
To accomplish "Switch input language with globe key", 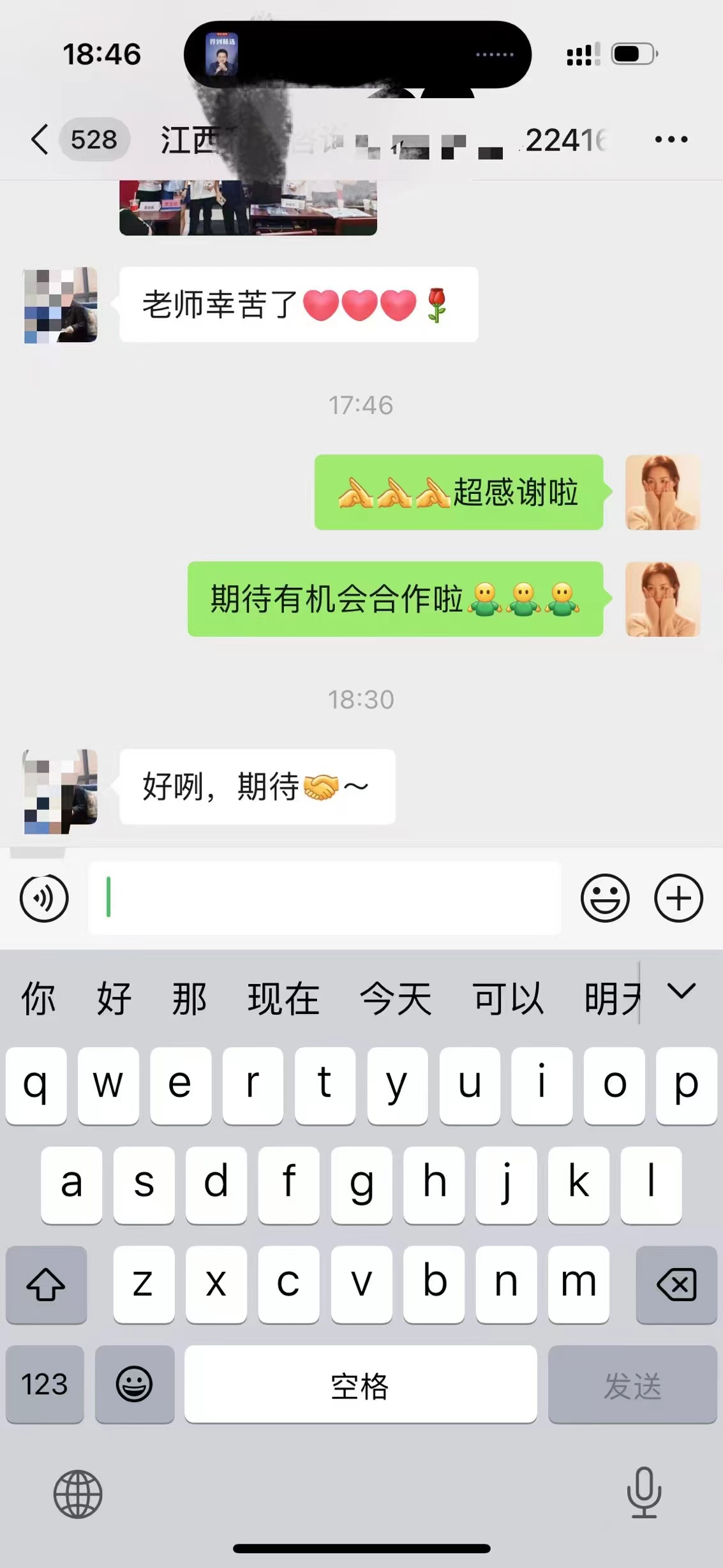I will (78, 1493).
